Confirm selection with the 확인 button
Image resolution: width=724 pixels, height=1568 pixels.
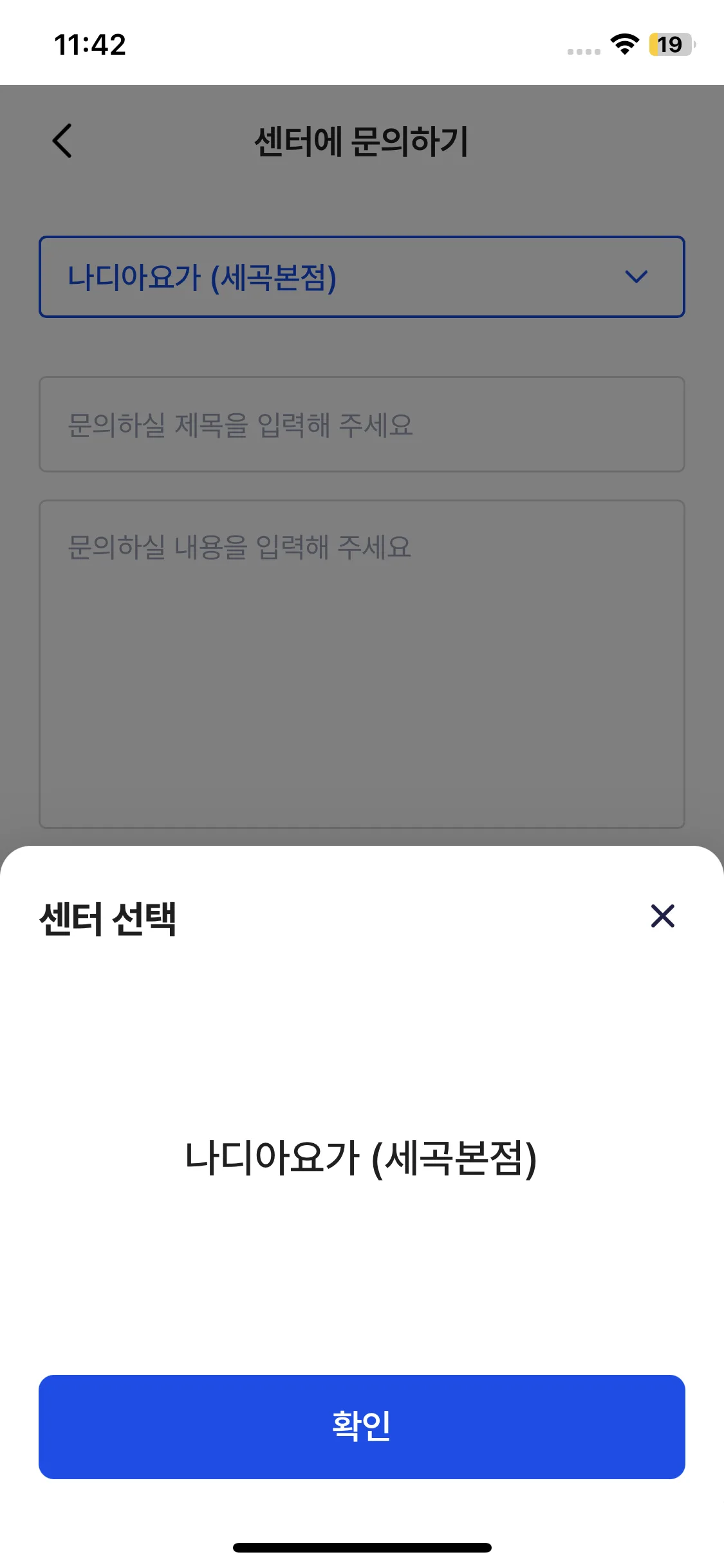click(x=362, y=1426)
